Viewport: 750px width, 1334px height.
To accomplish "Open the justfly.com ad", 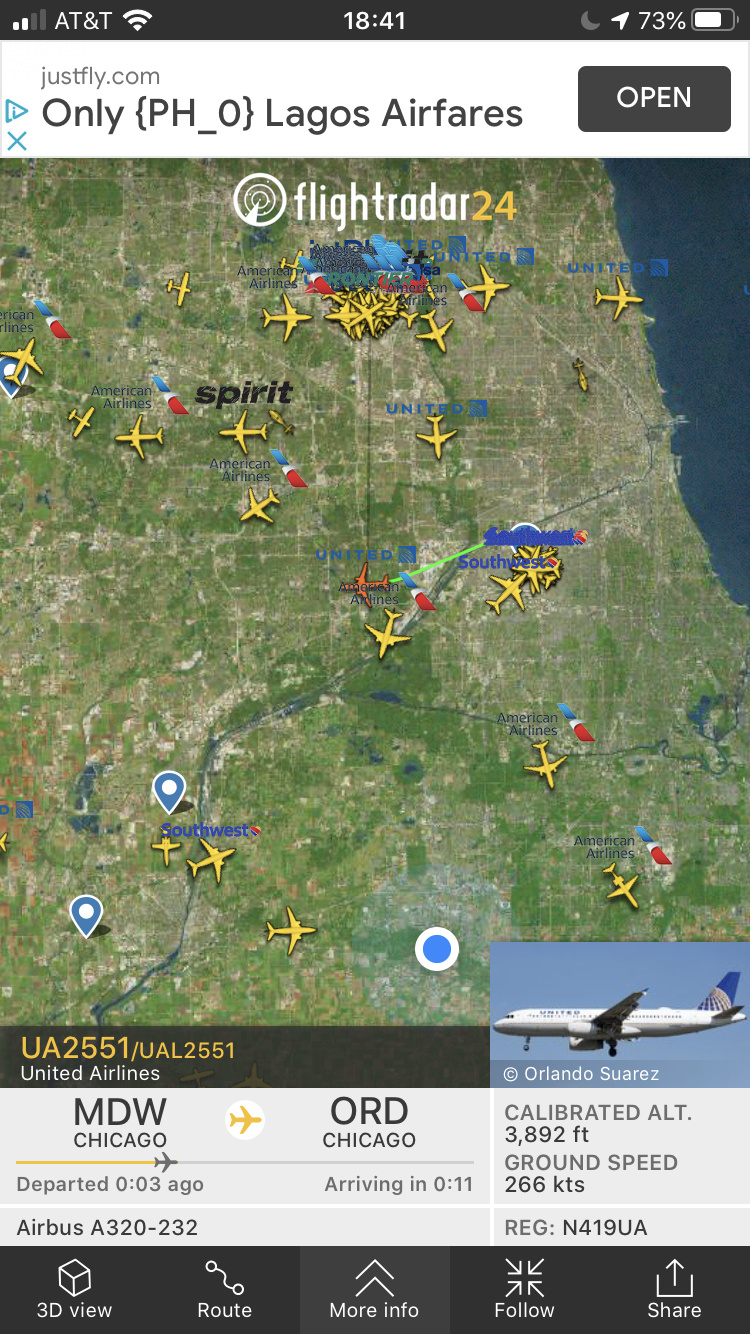I will (x=653, y=98).
